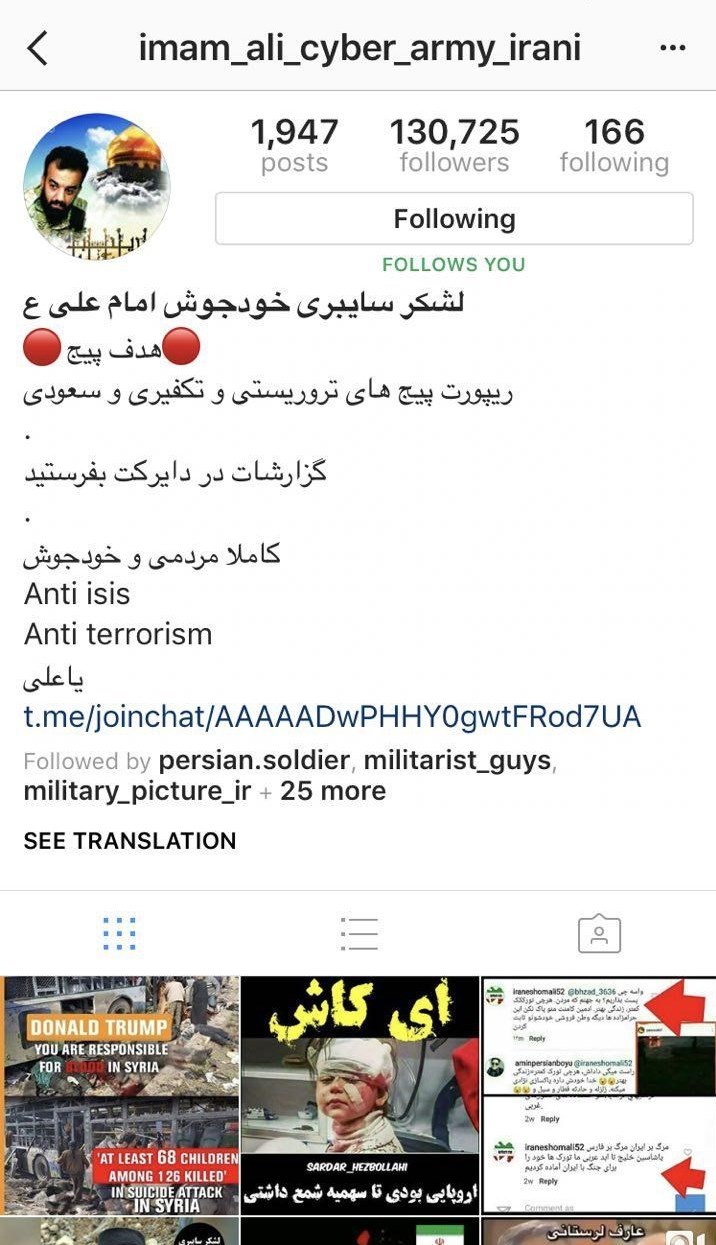Open the three-dot overflow menu
The image size is (716, 1245).
(x=672, y=48)
